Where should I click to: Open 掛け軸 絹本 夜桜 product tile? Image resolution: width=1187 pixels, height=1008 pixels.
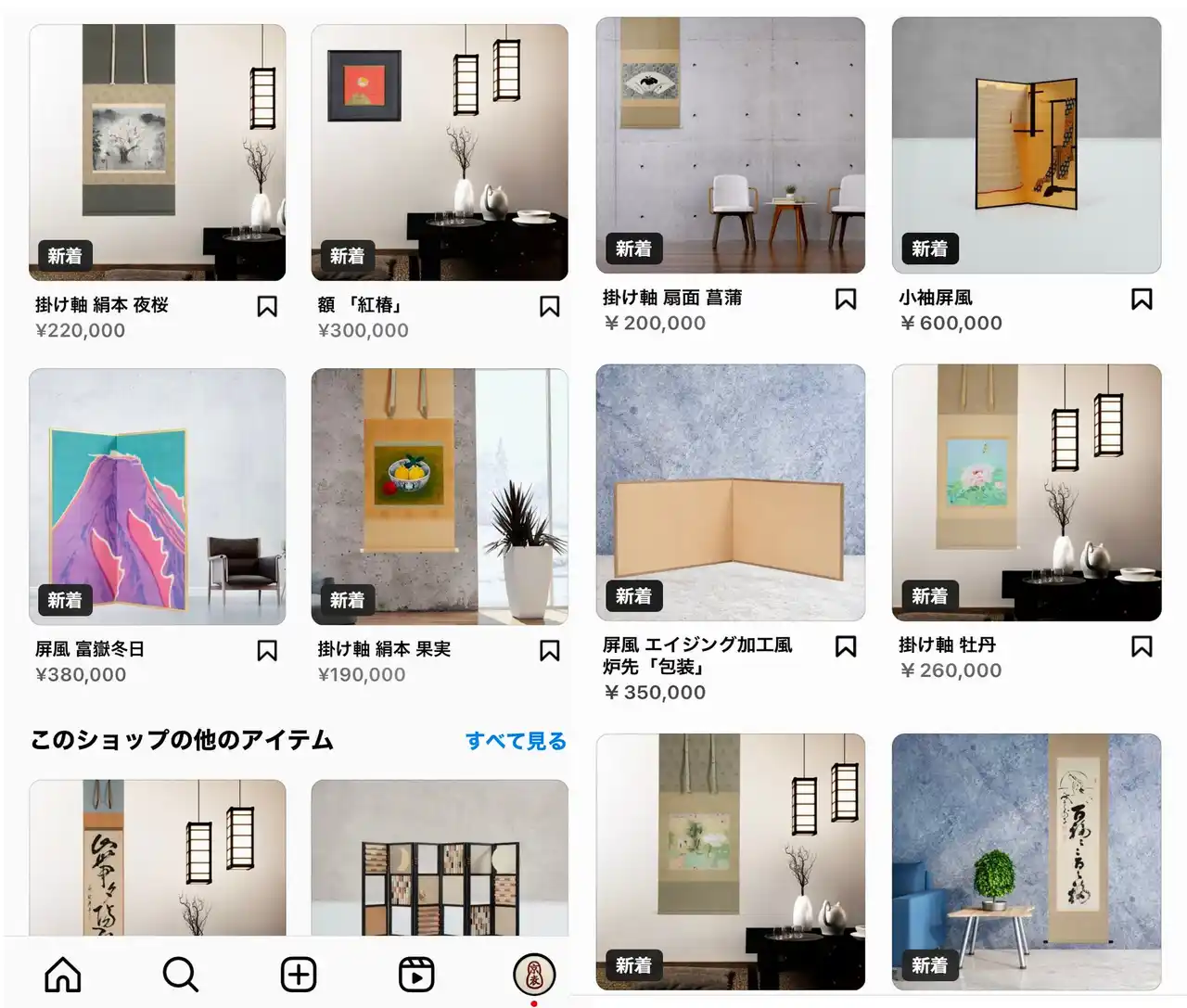(x=157, y=152)
